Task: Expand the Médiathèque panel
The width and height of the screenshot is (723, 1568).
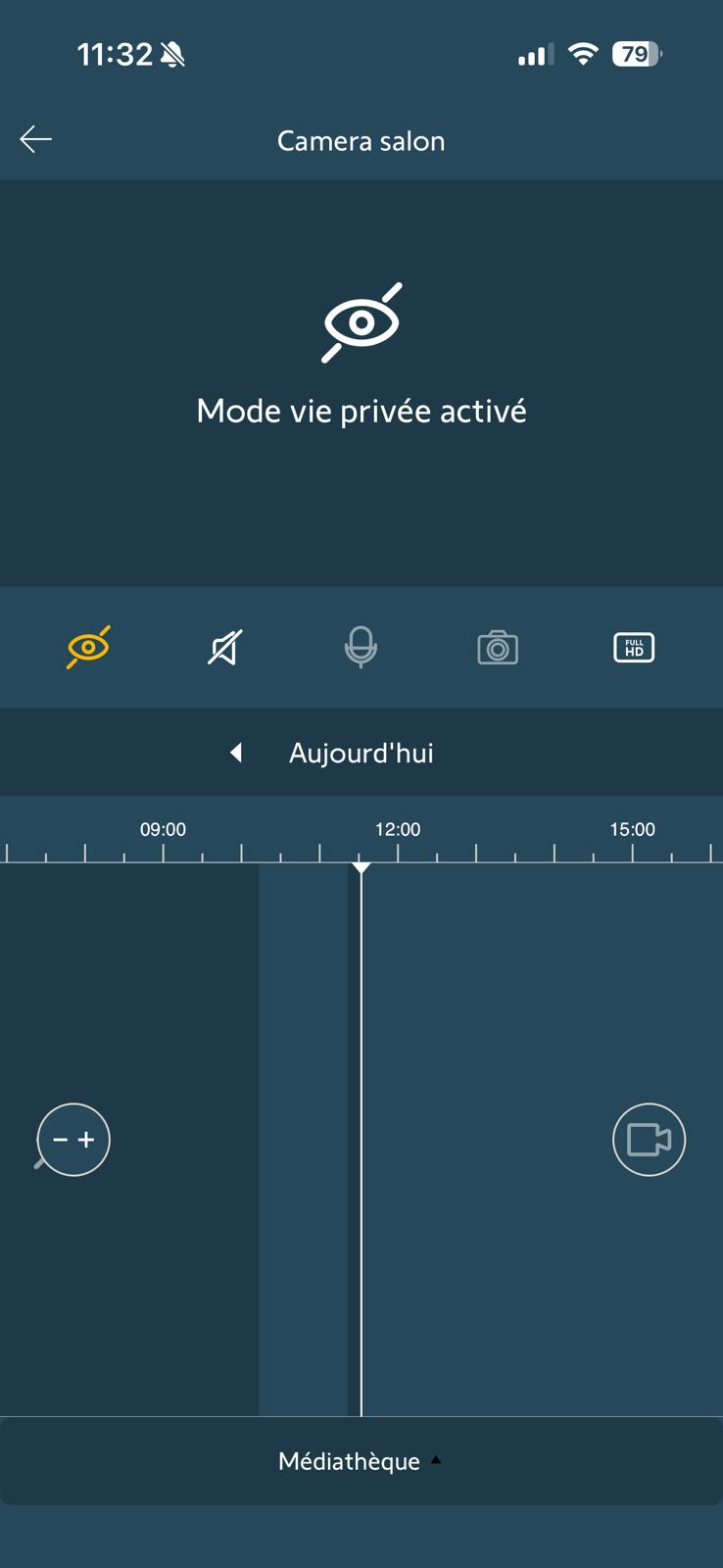Action: click(361, 1461)
